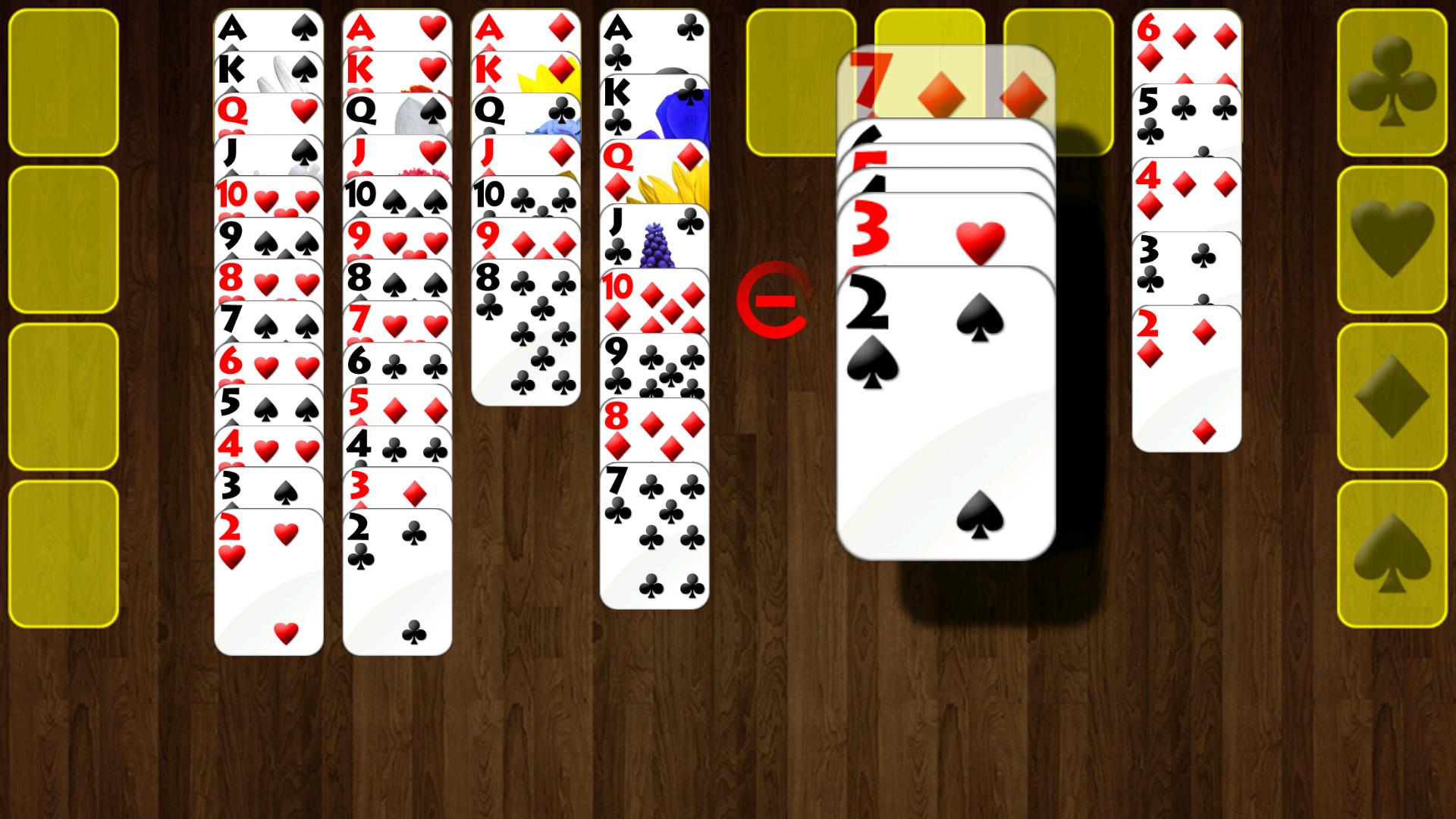Viewport: 1456px width, 819px height.
Task: Tap the hearts foundation pile
Action: click(1392, 240)
